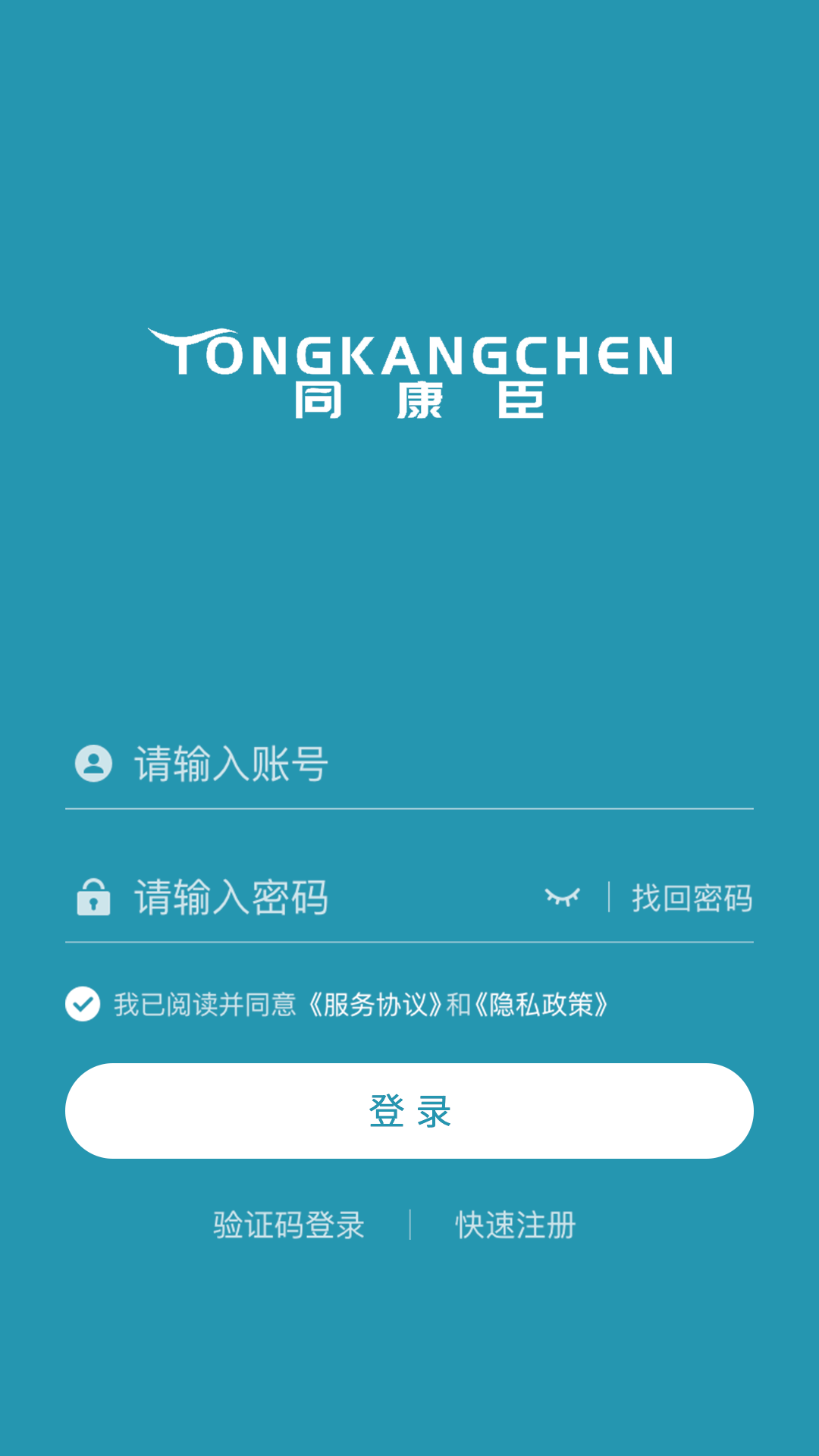Open 找回密码 to recover password
Viewport: 819px width, 1456px height.
(x=692, y=899)
